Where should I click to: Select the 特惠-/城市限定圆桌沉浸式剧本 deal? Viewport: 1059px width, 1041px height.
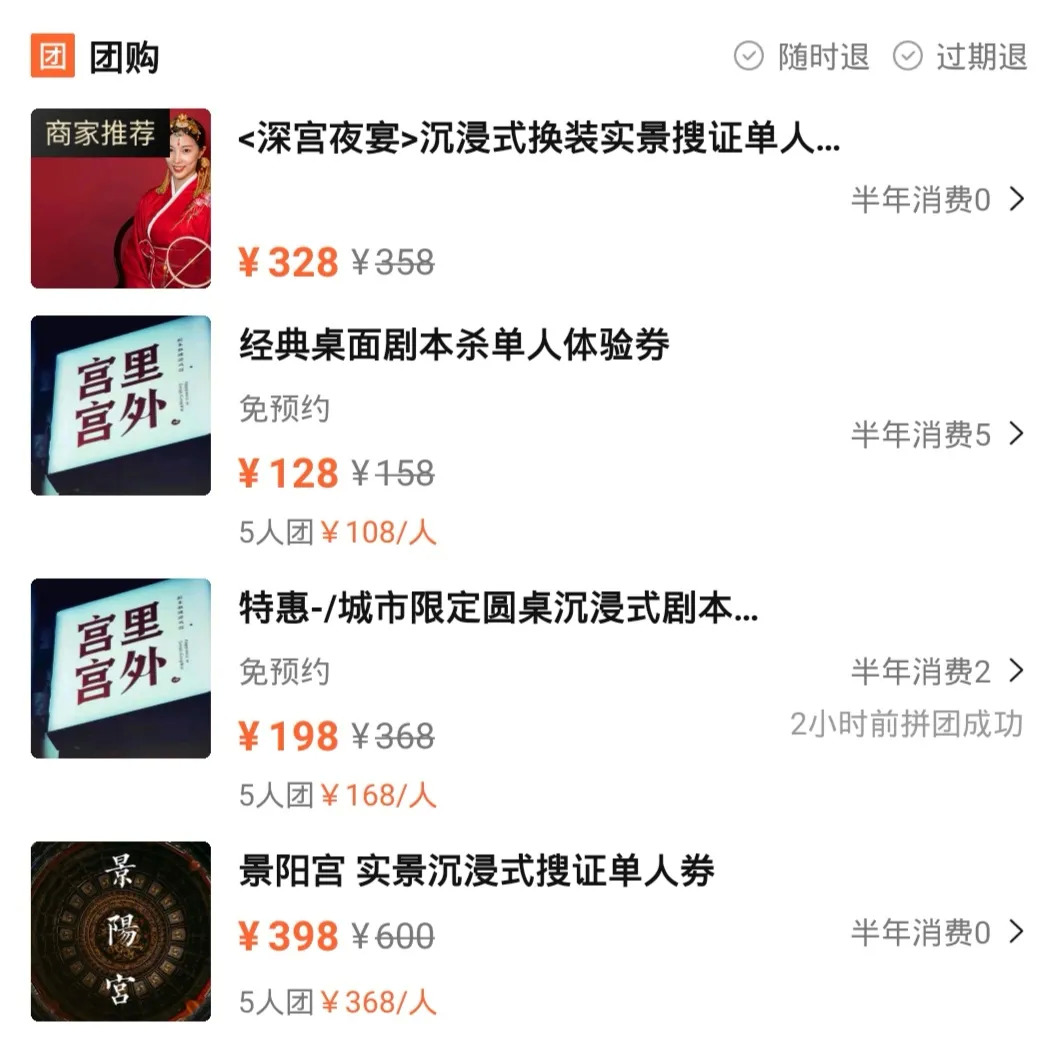498,608
